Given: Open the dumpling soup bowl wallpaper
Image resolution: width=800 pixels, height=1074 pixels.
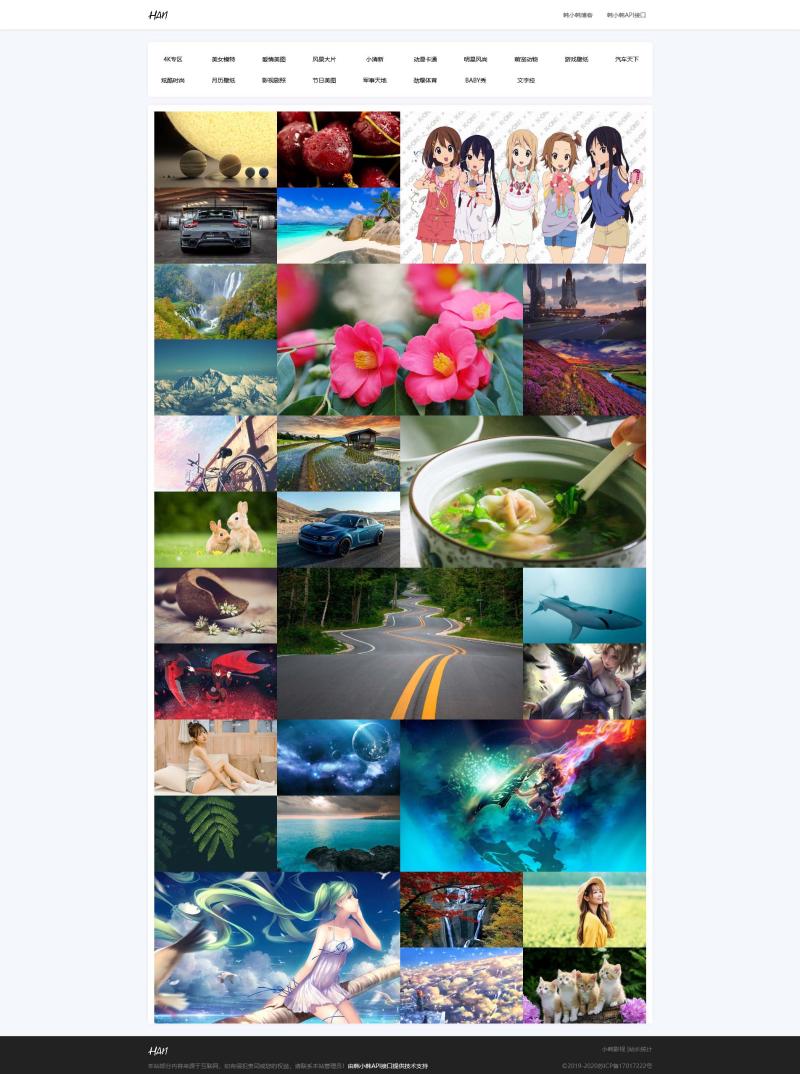Looking at the screenshot, I should 523,491.
